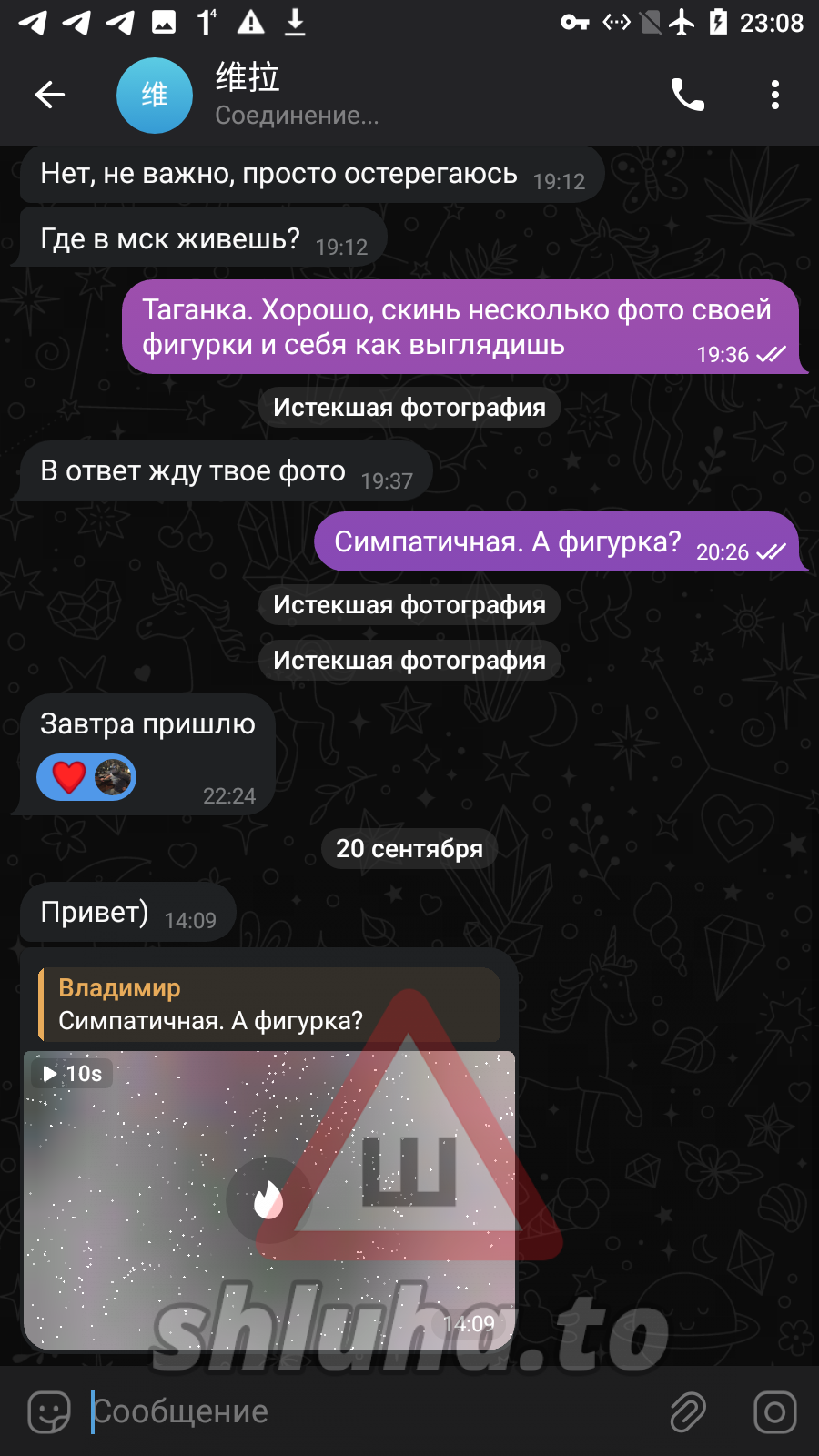Start a voice call with 维拉
This screenshot has height=1456, width=819.
coord(688,95)
